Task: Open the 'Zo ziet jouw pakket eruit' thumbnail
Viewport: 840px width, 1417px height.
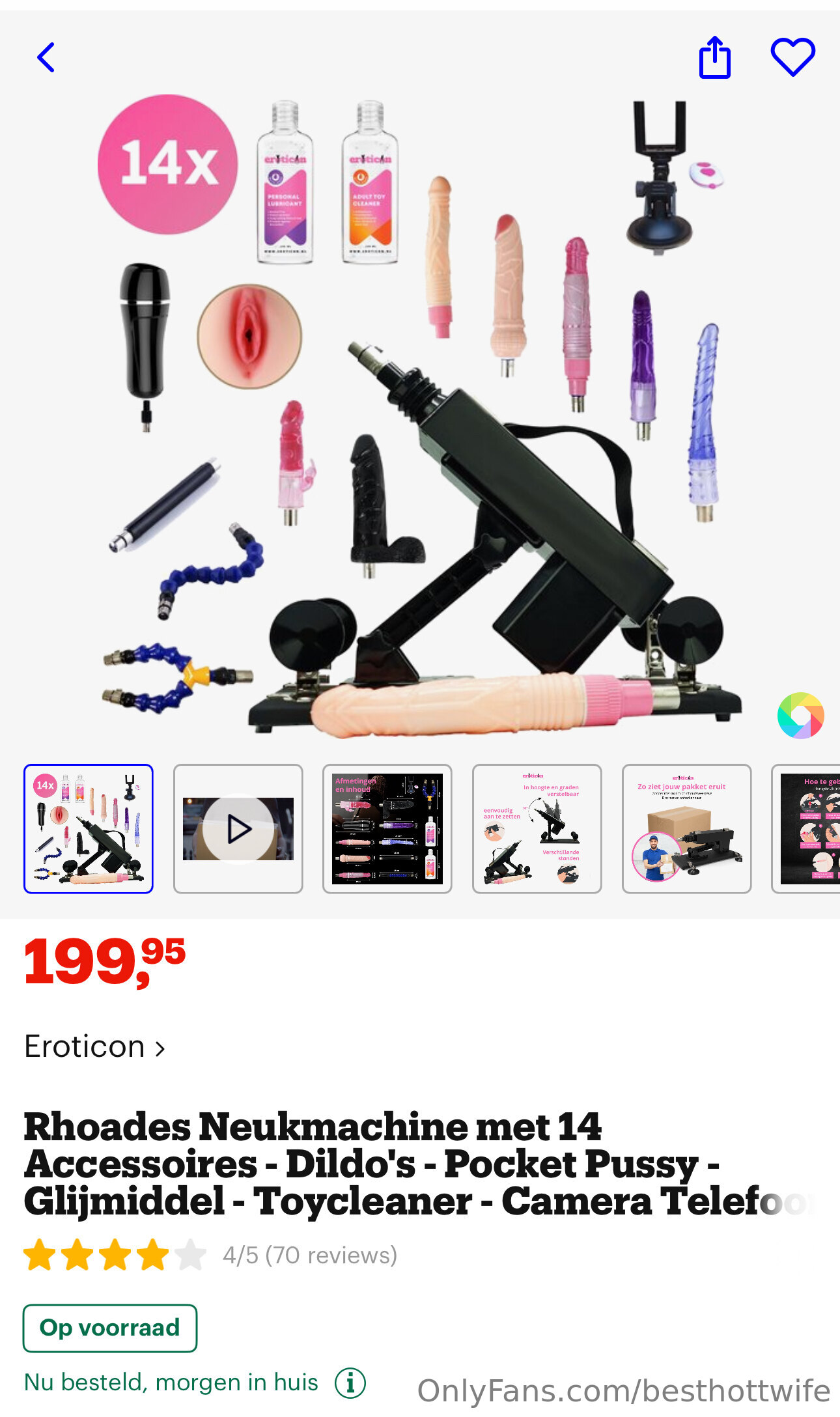Action: tap(686, 828)
